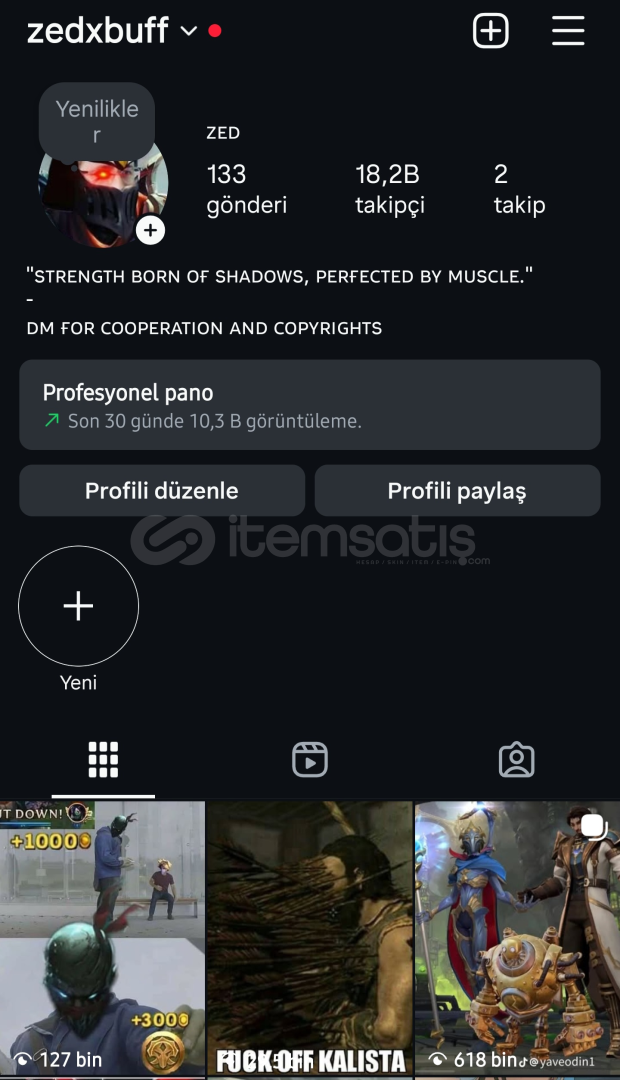Add a story from the profile photo plus
This screenshot has height=1080, width=620.
pos(150,231)
